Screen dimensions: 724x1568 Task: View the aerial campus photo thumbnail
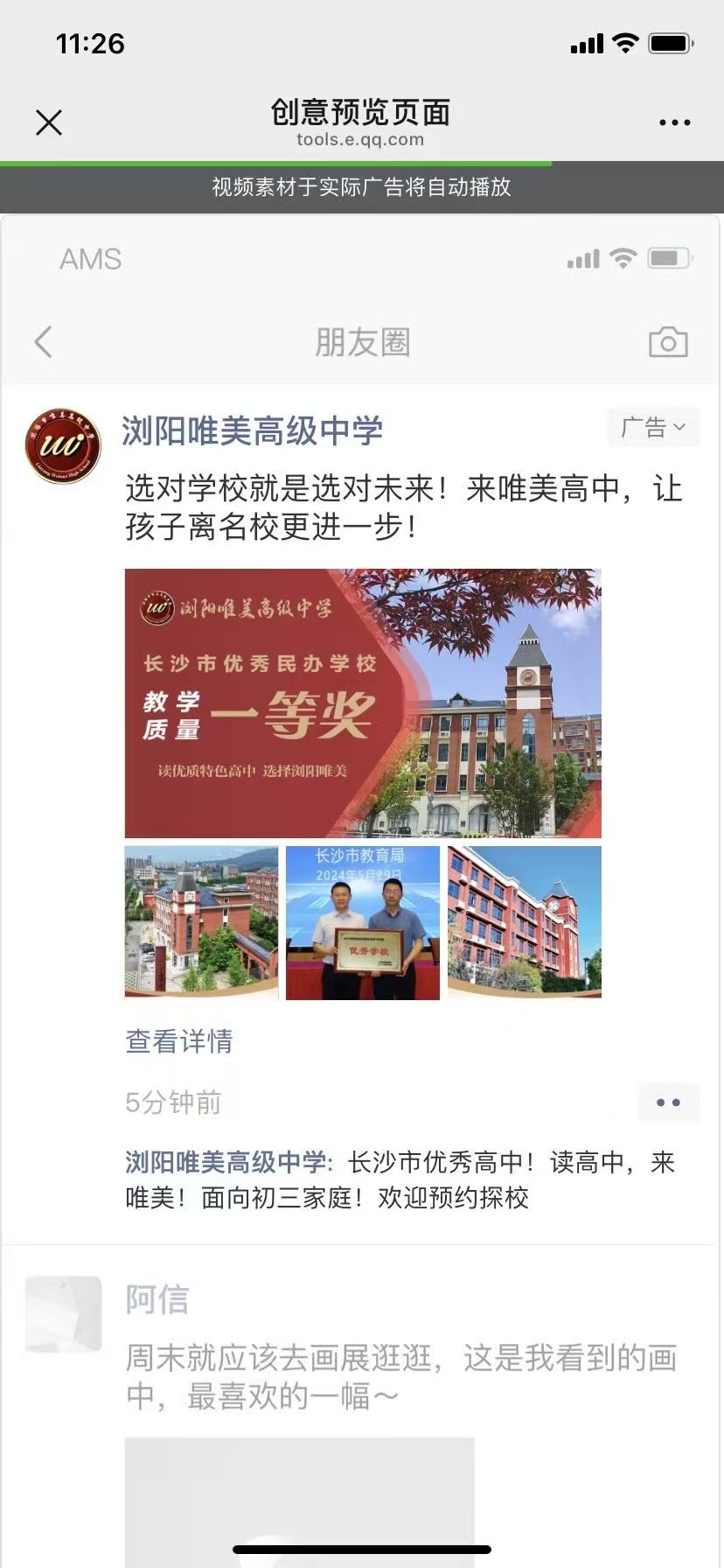click(201, 922)
